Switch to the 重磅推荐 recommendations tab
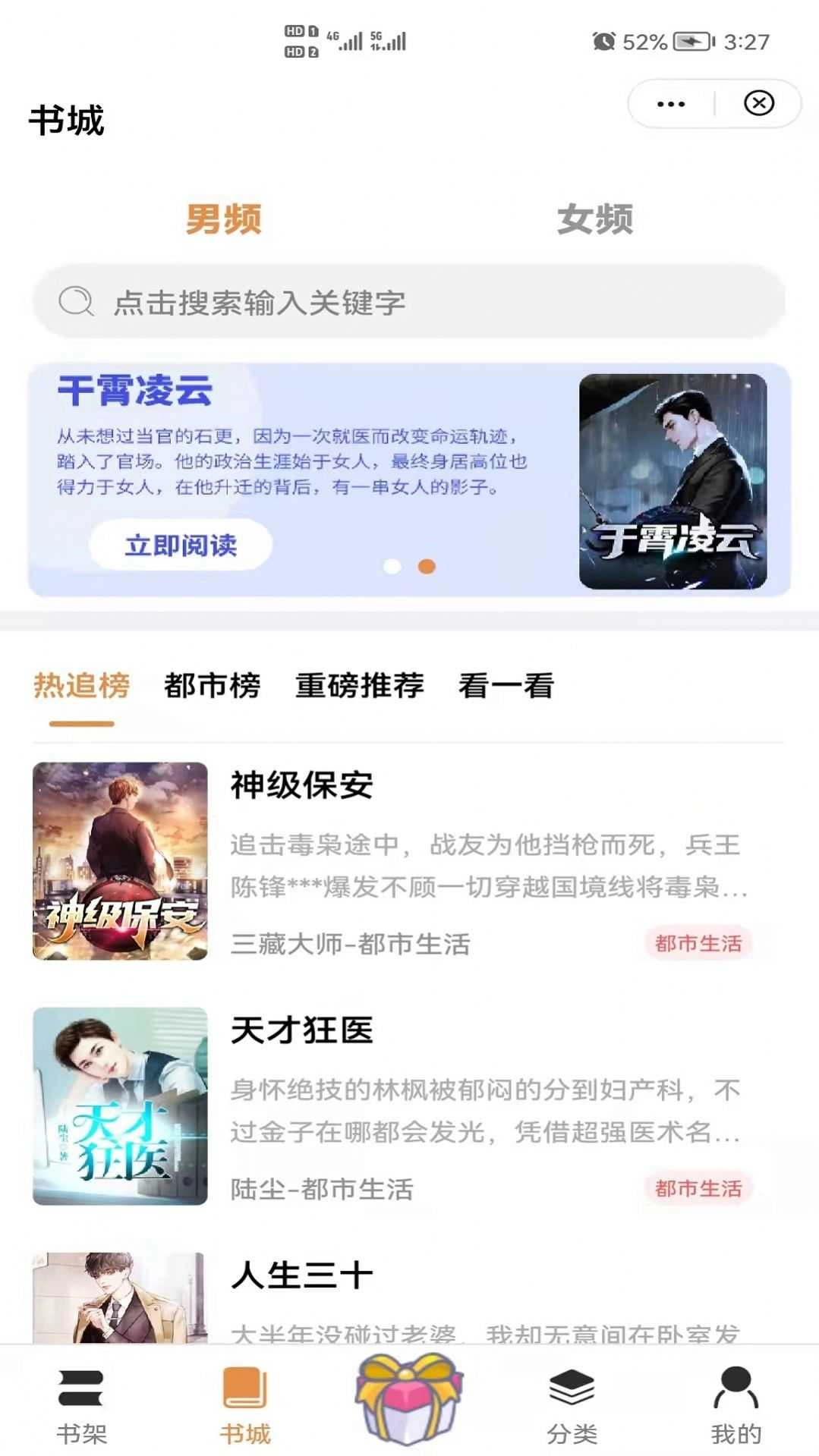The width and height of the screenshot is (819, 1456). point(360,685)
